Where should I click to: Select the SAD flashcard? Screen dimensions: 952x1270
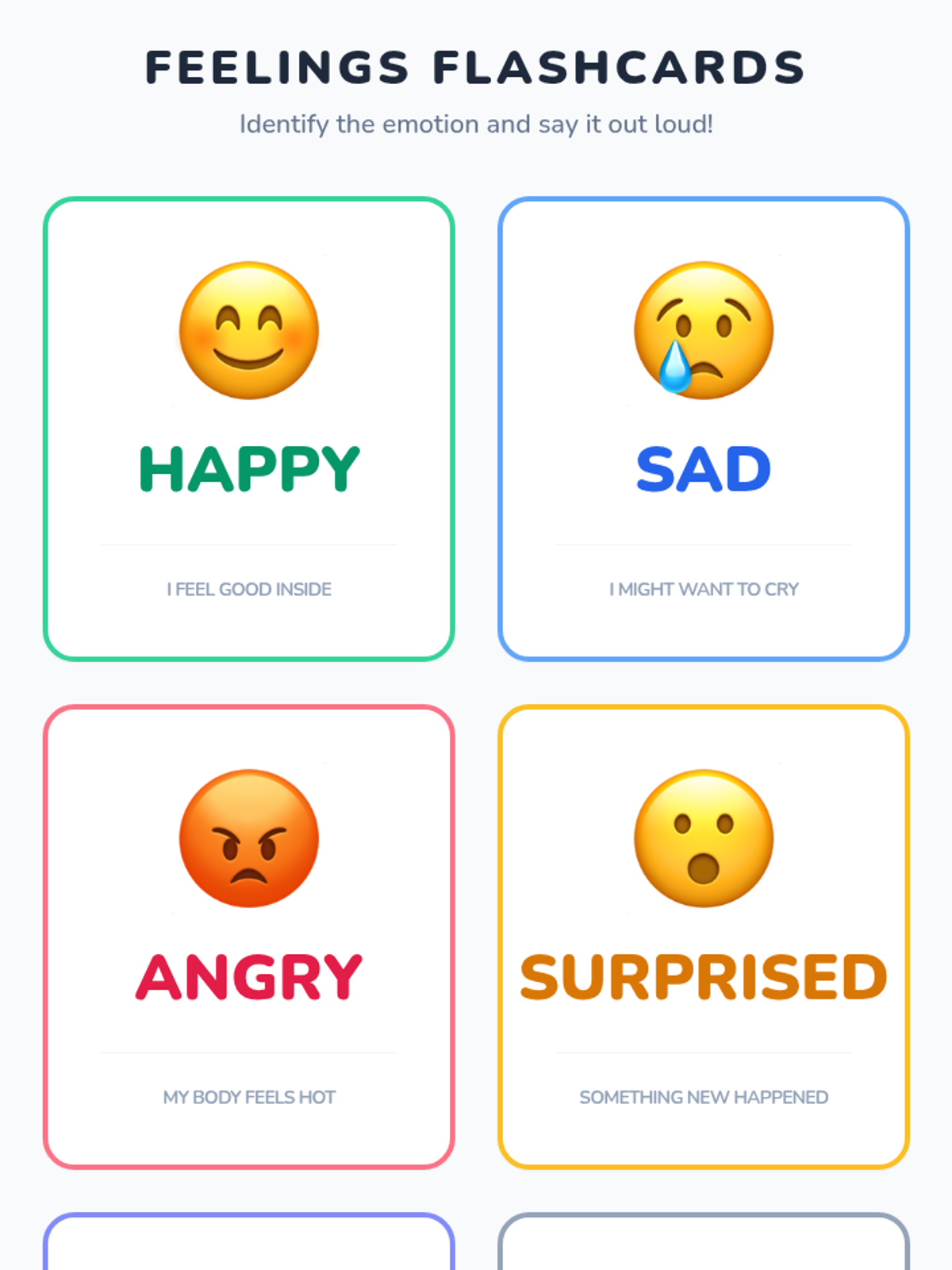(703, 429)
